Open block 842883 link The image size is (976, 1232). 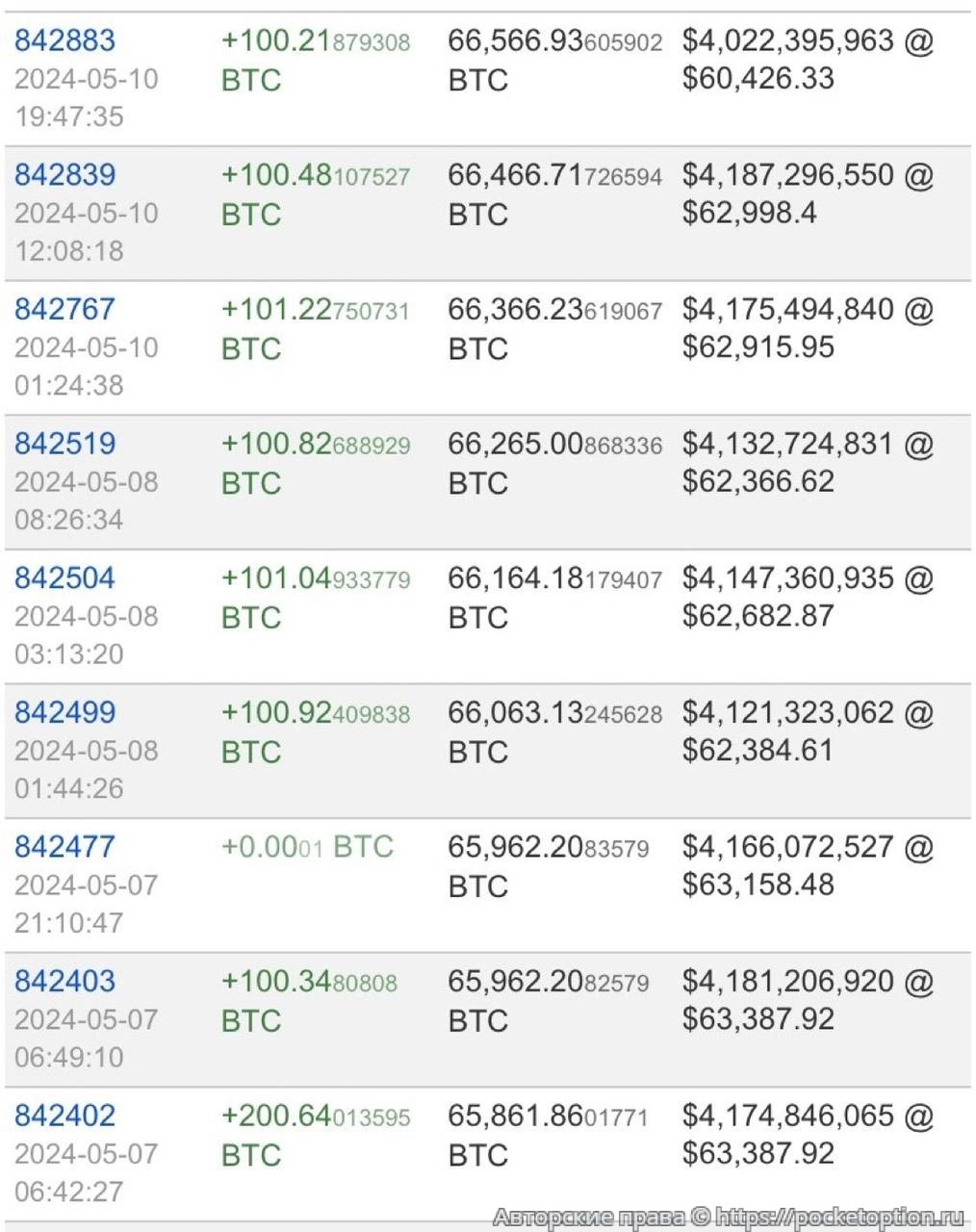pos(64,40)
